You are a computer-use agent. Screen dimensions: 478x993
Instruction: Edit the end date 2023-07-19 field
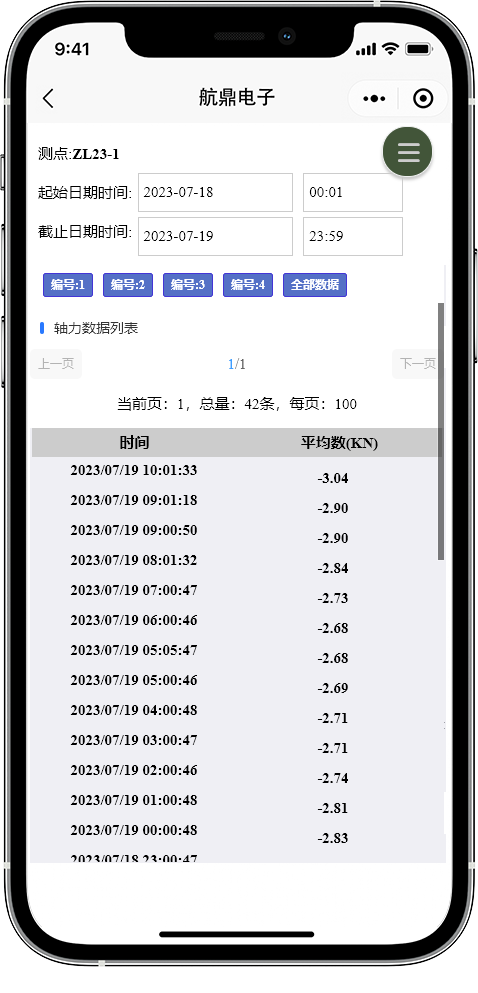pos(215,236)
